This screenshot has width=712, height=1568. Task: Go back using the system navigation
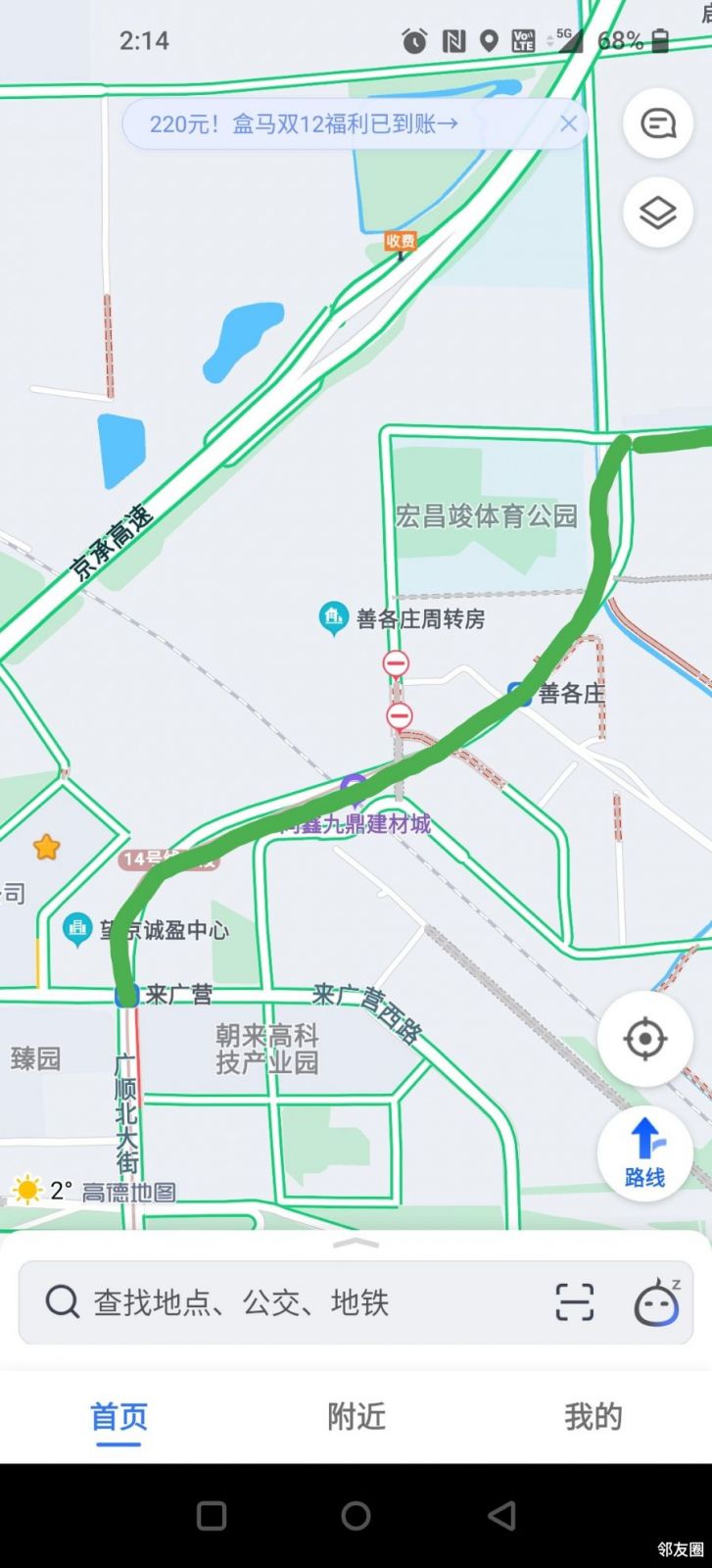click(501, 1516)
